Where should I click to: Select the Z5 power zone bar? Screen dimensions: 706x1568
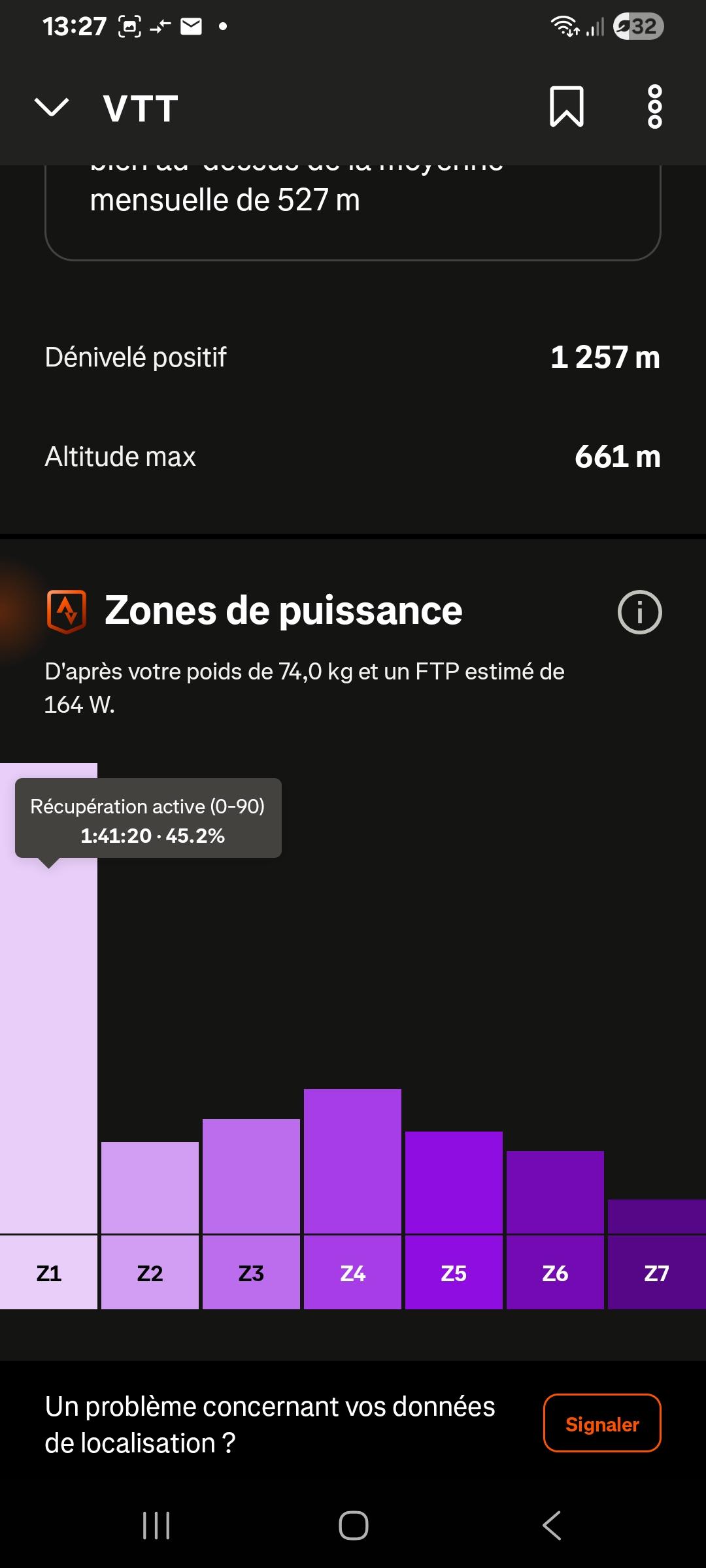(x=454, y=1220)
